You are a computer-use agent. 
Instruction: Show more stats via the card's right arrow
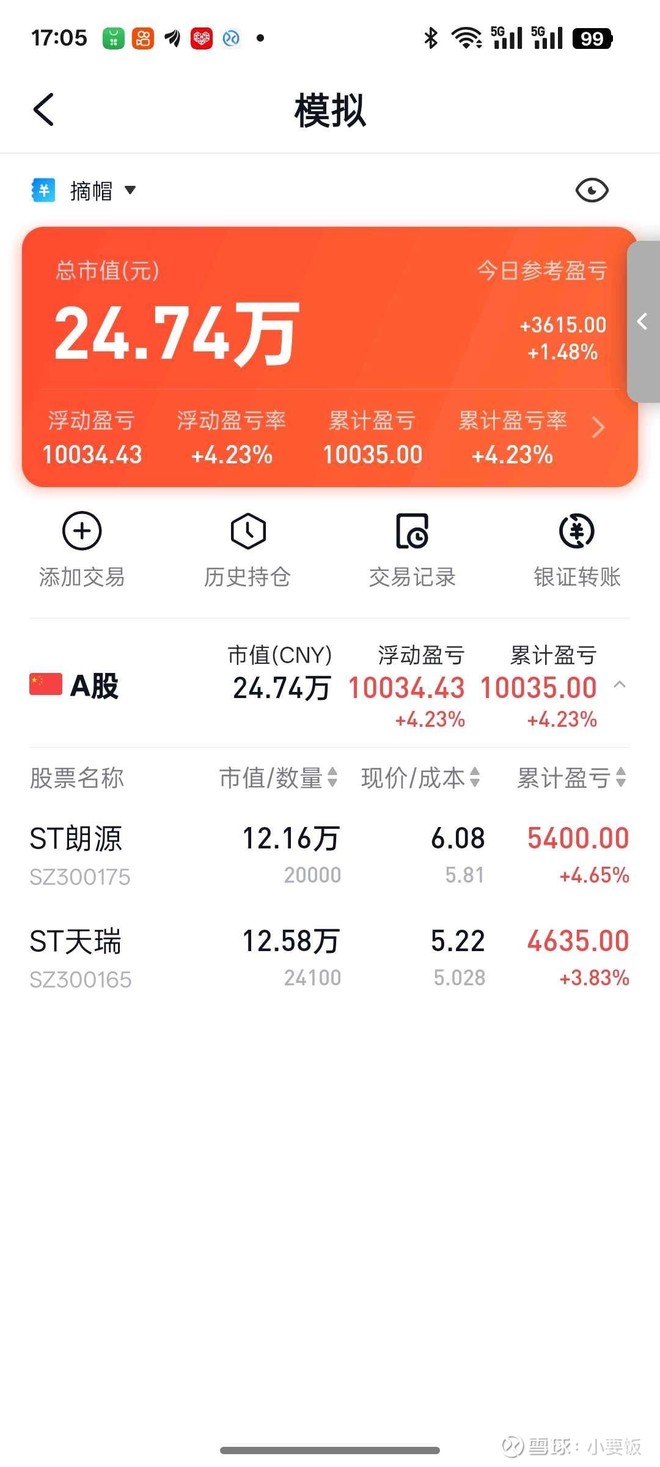599,428
